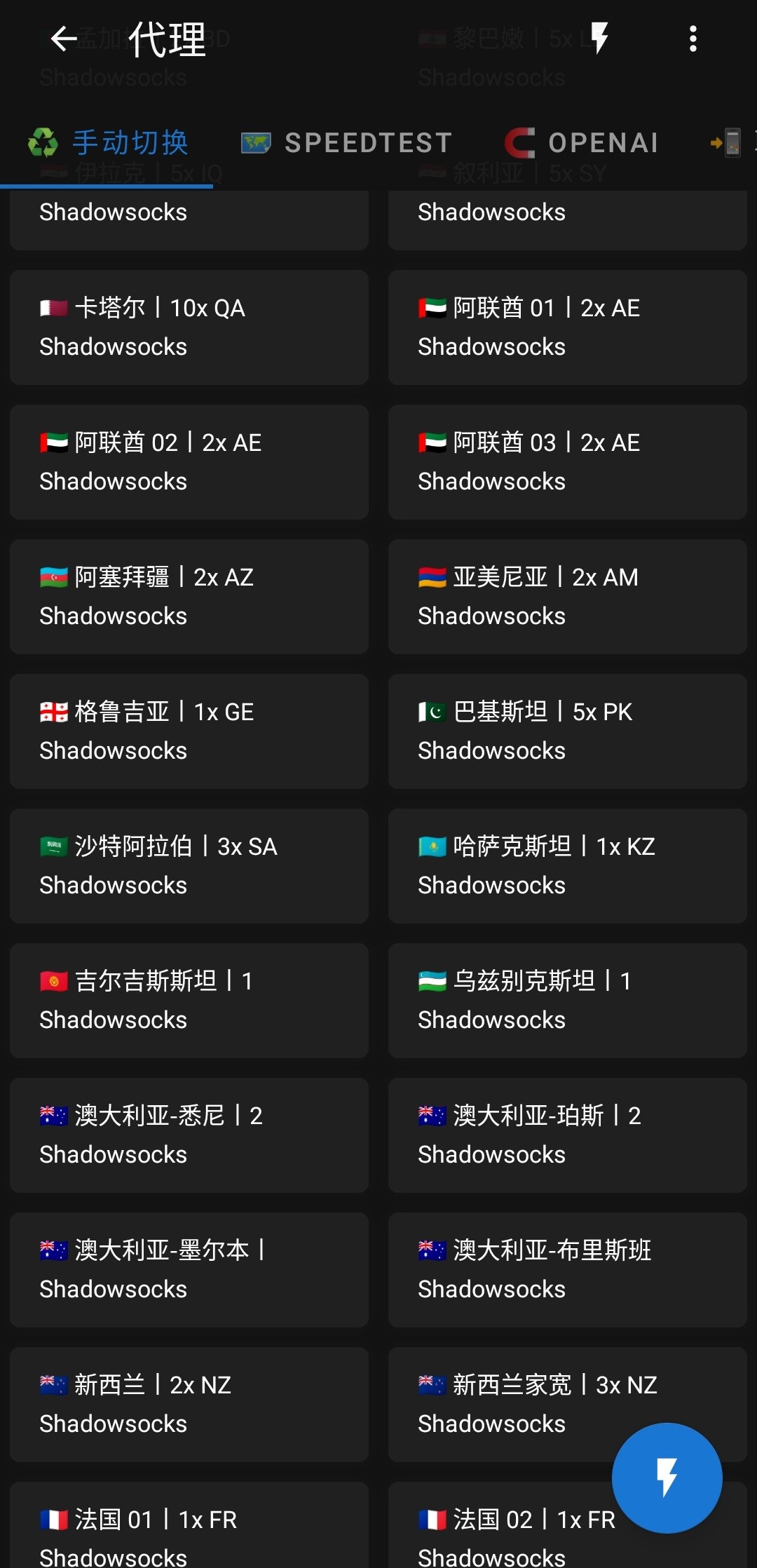
Task: Open the three-dot overflow menu
Action: tap(693, 39)
